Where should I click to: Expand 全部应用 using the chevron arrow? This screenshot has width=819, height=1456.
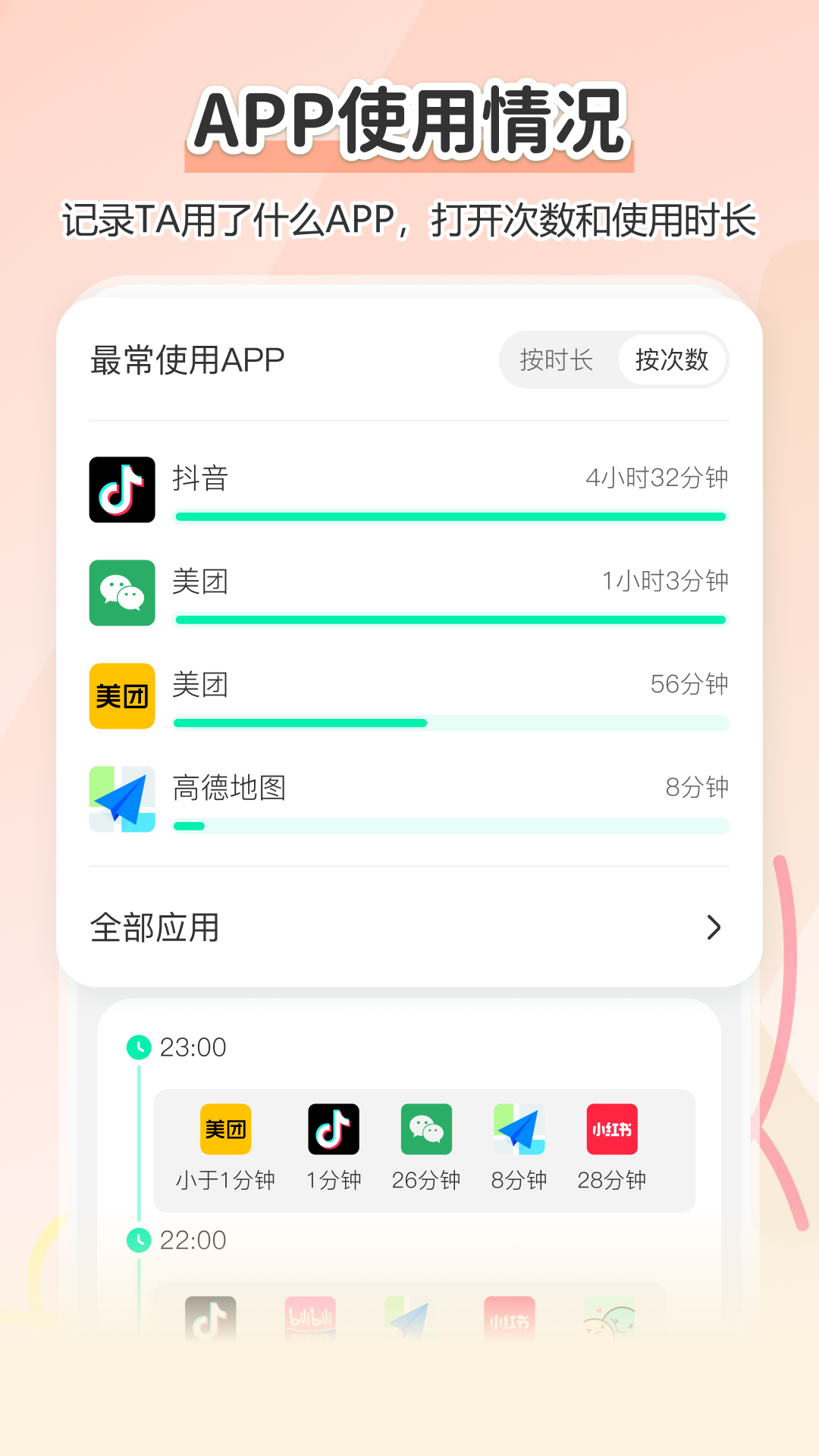(x=711, y=927)
